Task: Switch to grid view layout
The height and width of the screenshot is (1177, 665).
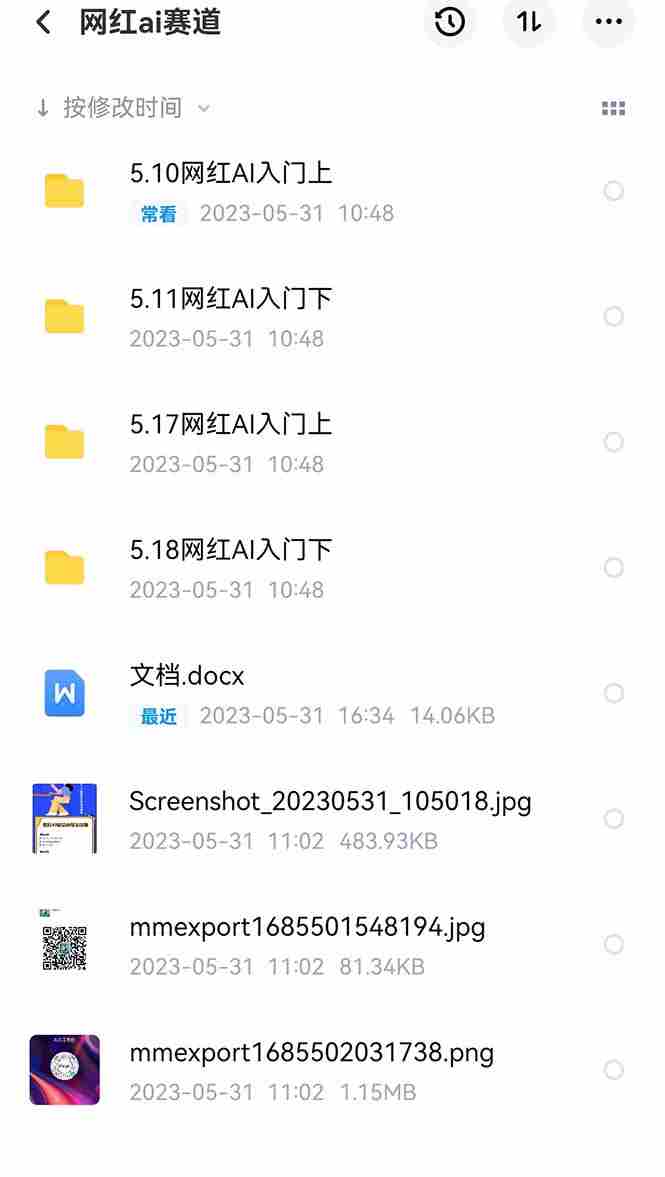Action: (613, 108)
